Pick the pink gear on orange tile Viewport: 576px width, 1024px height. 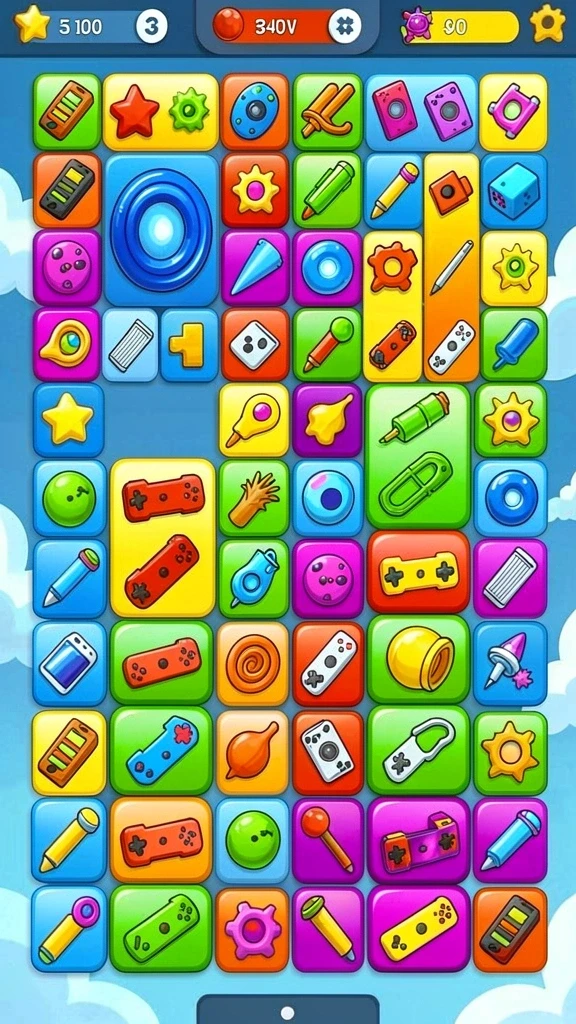tap(252, 929)
